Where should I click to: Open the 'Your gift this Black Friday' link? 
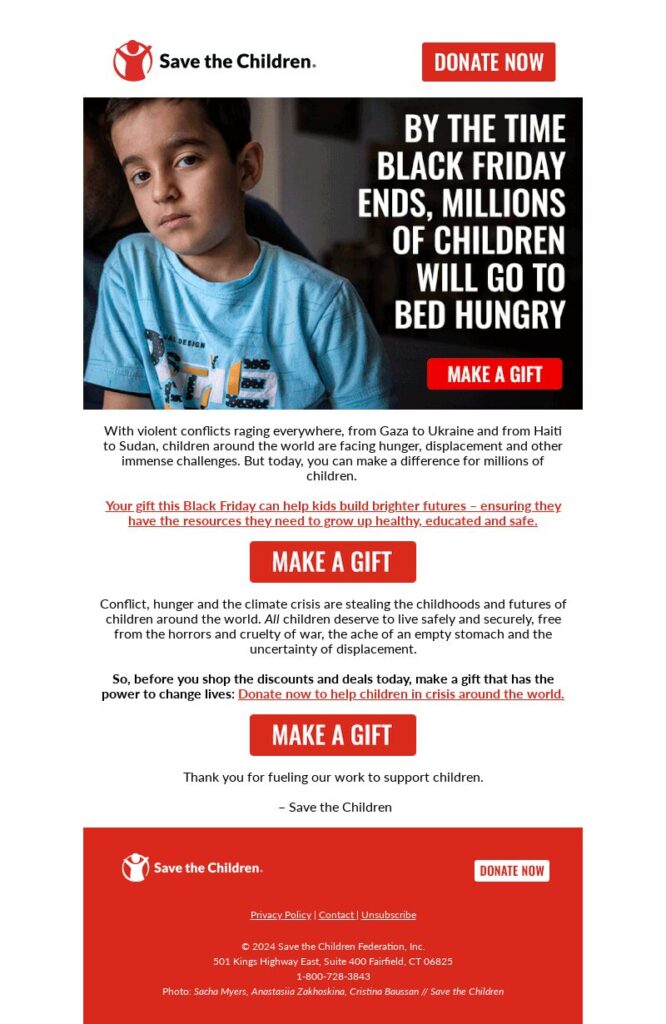(333, 513)
